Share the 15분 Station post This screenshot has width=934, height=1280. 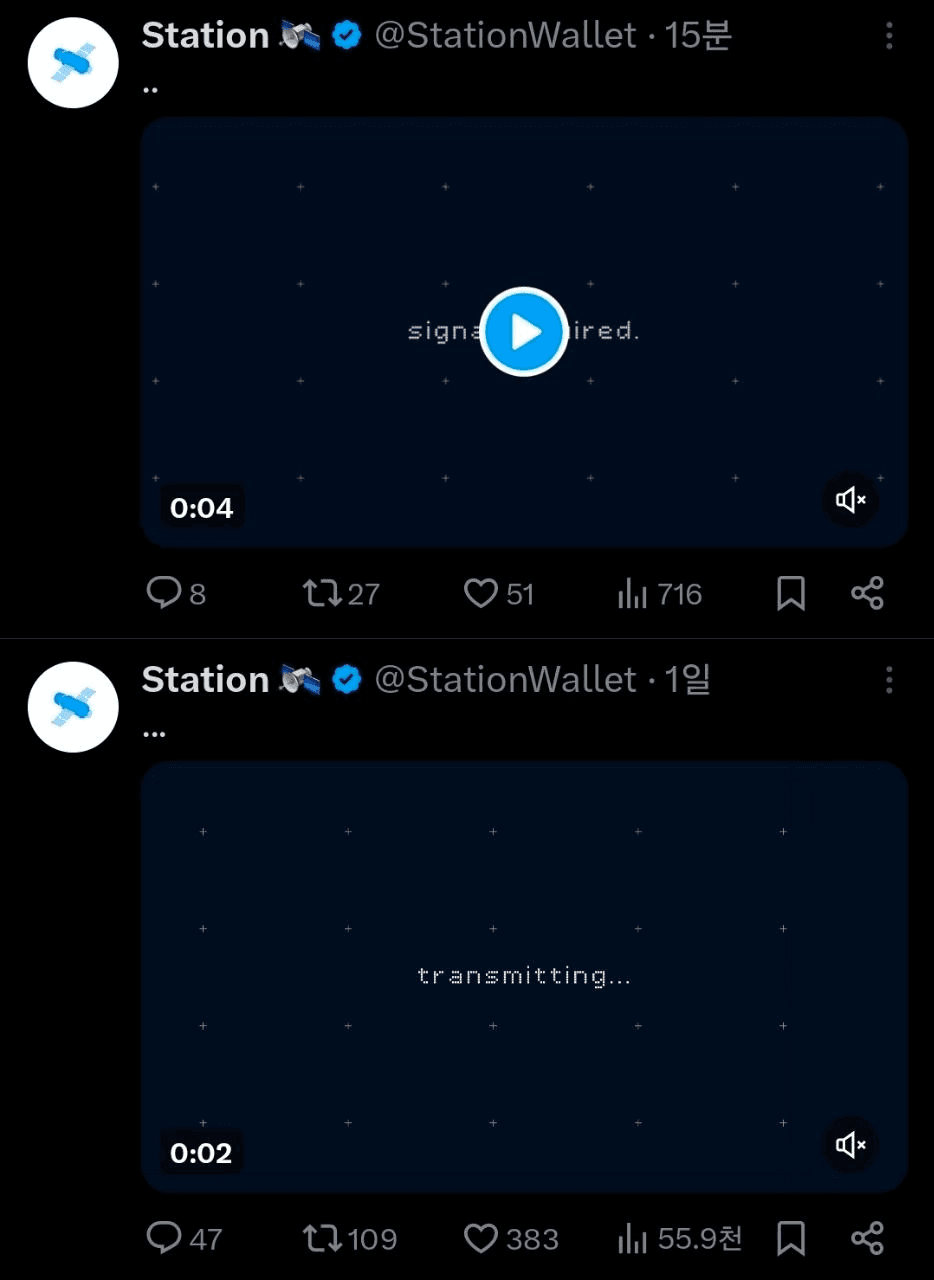click(867, 594)
